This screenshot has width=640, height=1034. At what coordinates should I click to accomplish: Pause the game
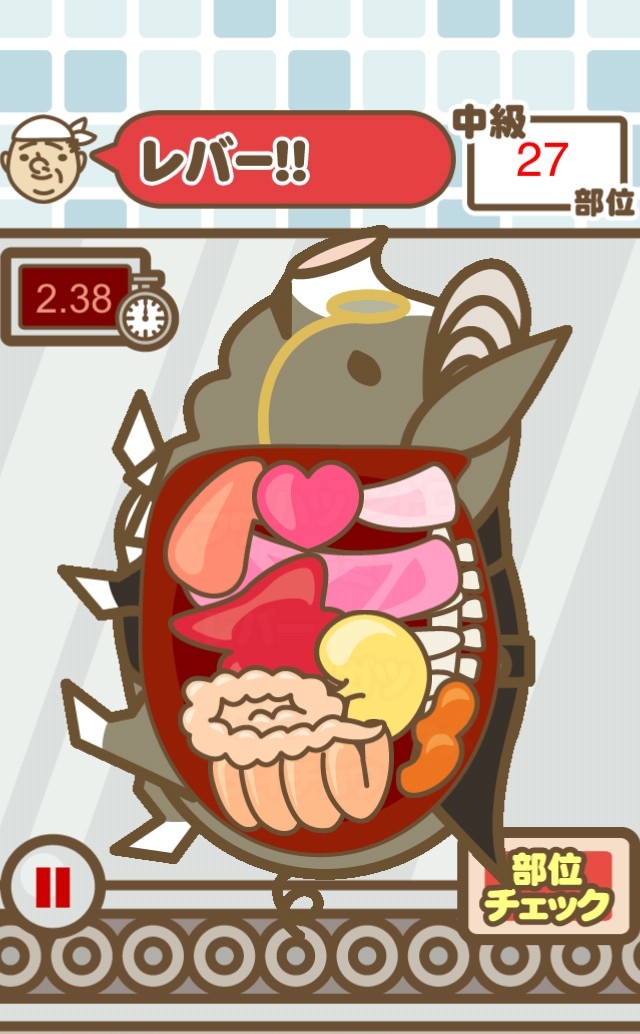pos(52,886)
